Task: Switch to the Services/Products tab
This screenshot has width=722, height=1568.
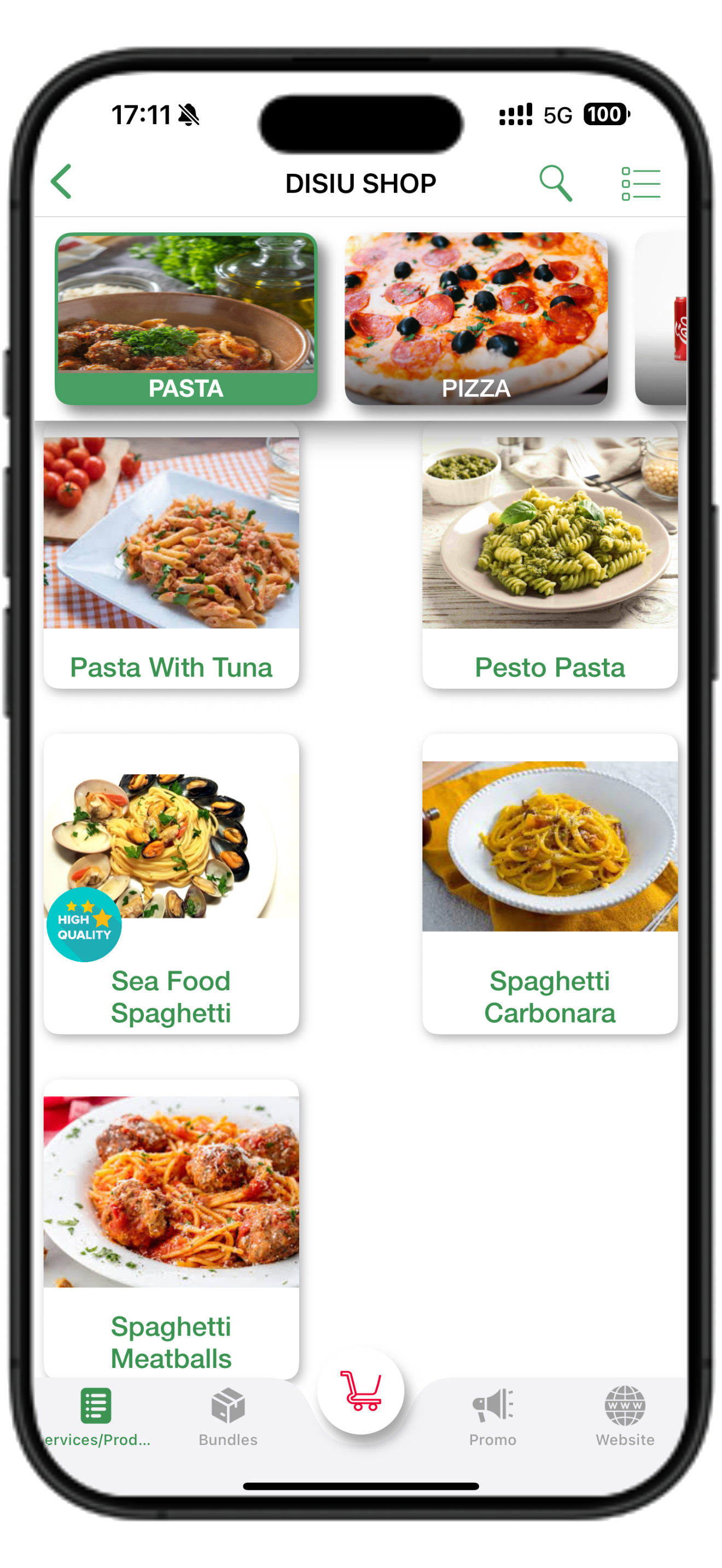Action: coord(96,1417)
